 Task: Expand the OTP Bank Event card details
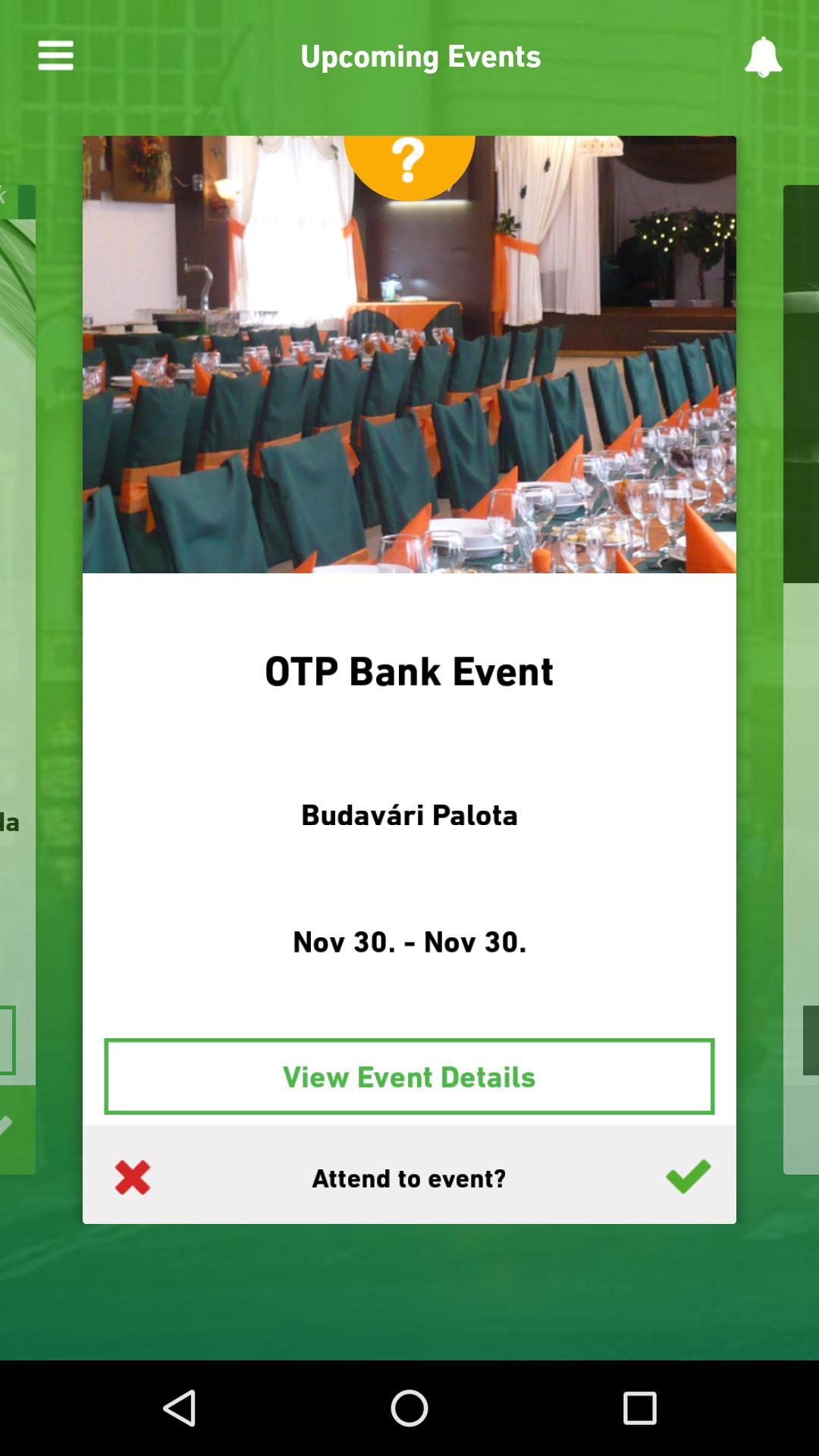coord(409,1076)
